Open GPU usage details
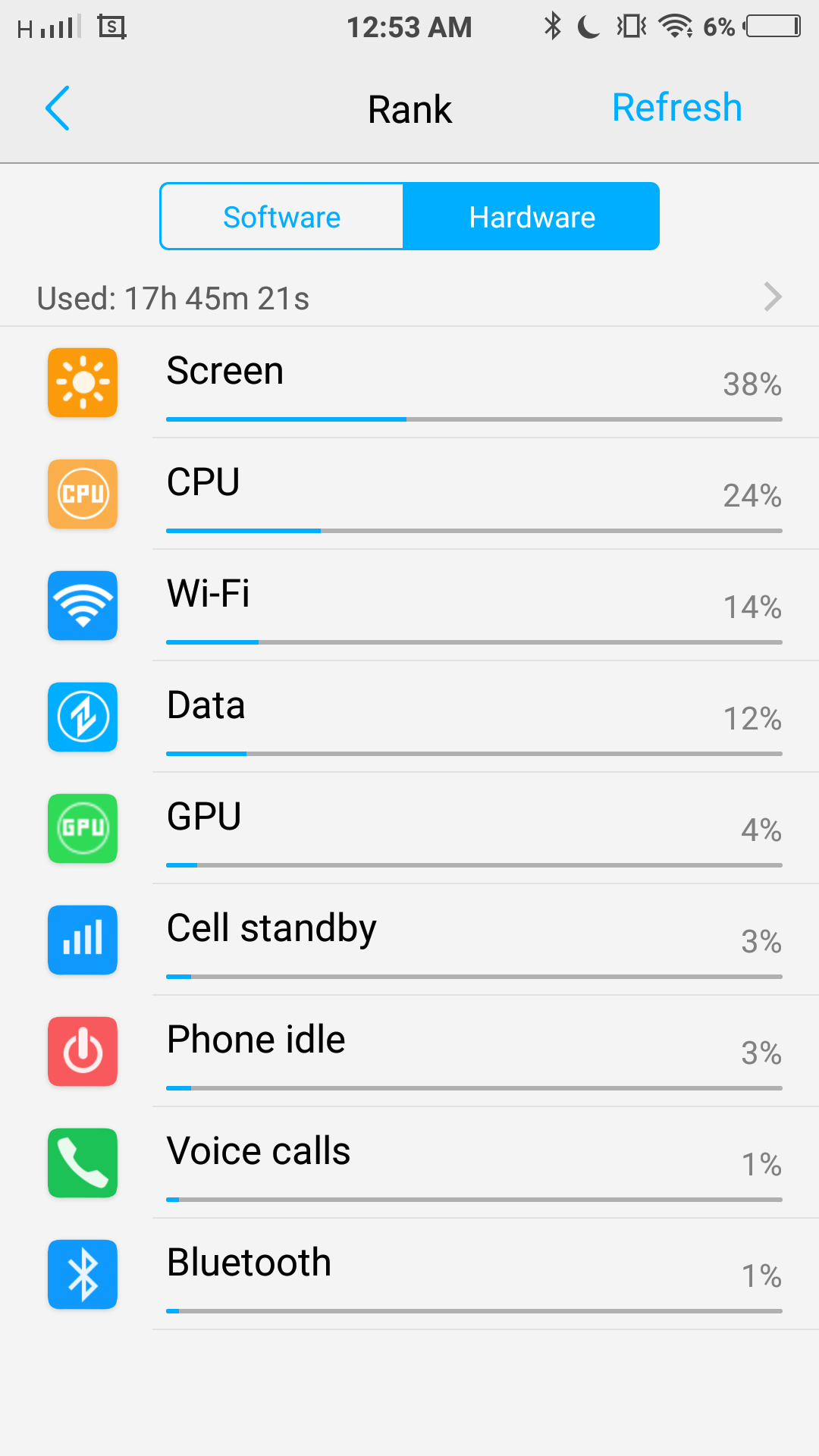The image size is (819, 1456). [409, 829]
